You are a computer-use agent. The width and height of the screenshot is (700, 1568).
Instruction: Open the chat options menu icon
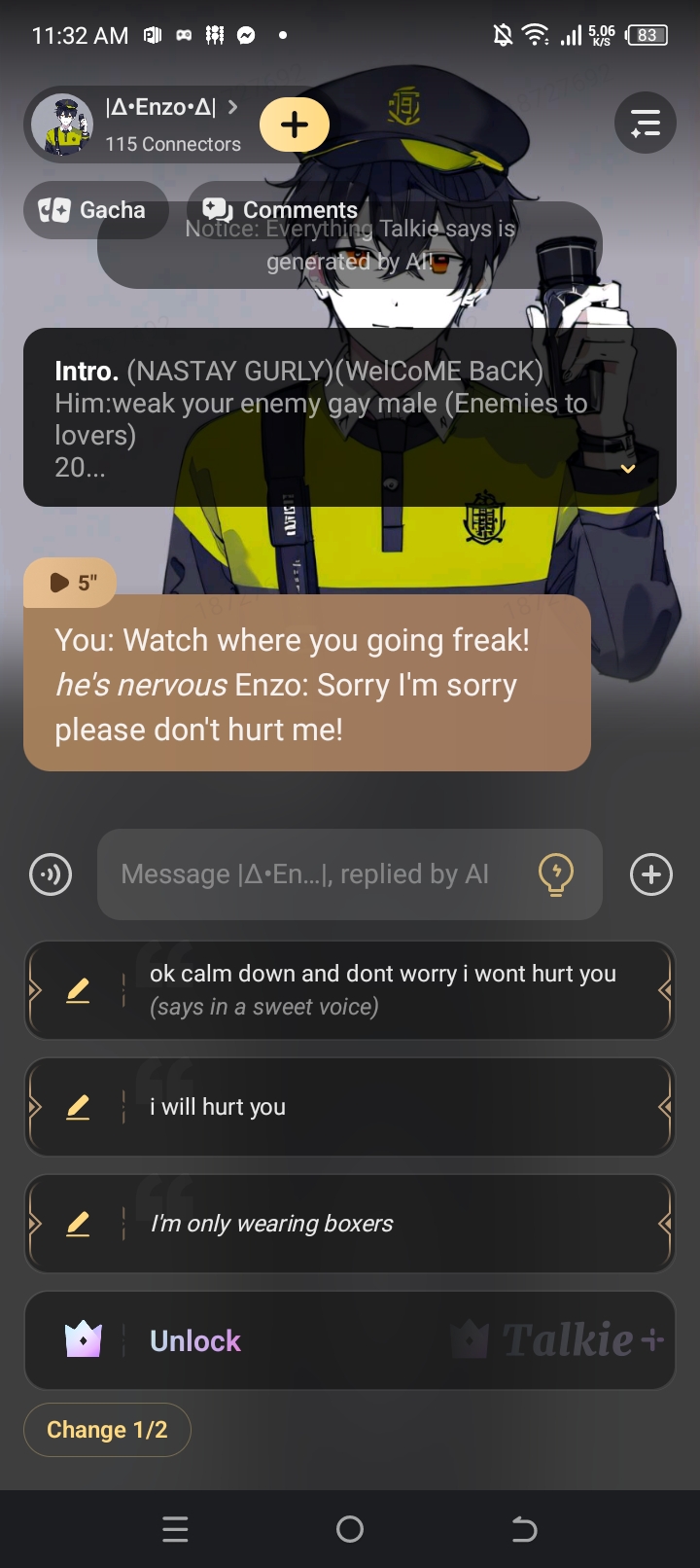(x=645, y=124)
